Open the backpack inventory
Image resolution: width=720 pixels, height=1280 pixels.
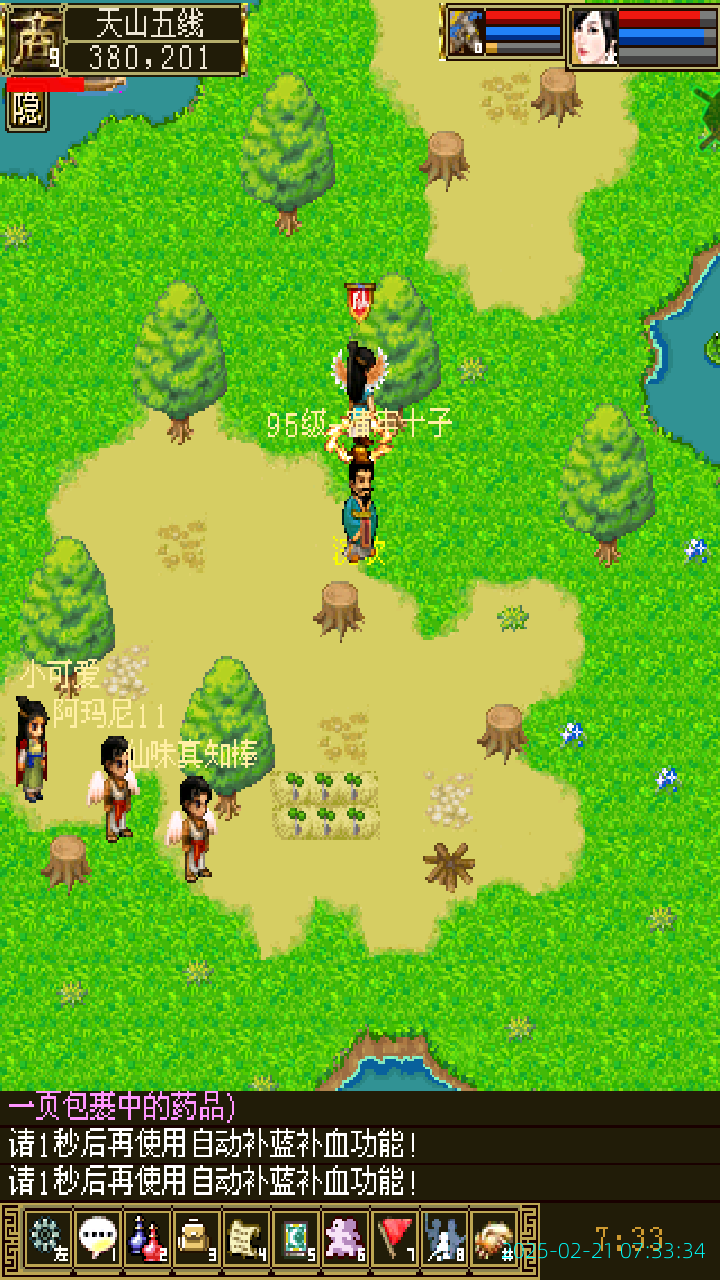coord(196,1239)
